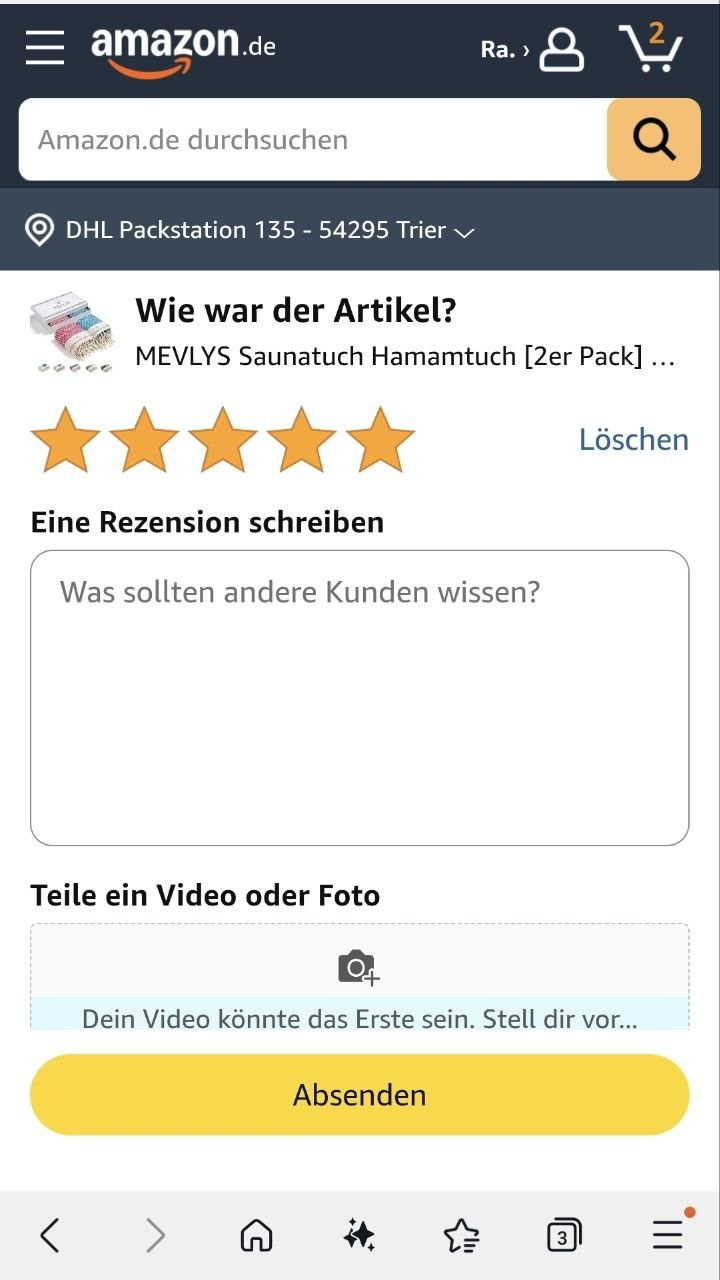Focus the Amazon.de durchsuchen search field
Viewport: 720px width, 1280px height.
click(x=313, y=140)
